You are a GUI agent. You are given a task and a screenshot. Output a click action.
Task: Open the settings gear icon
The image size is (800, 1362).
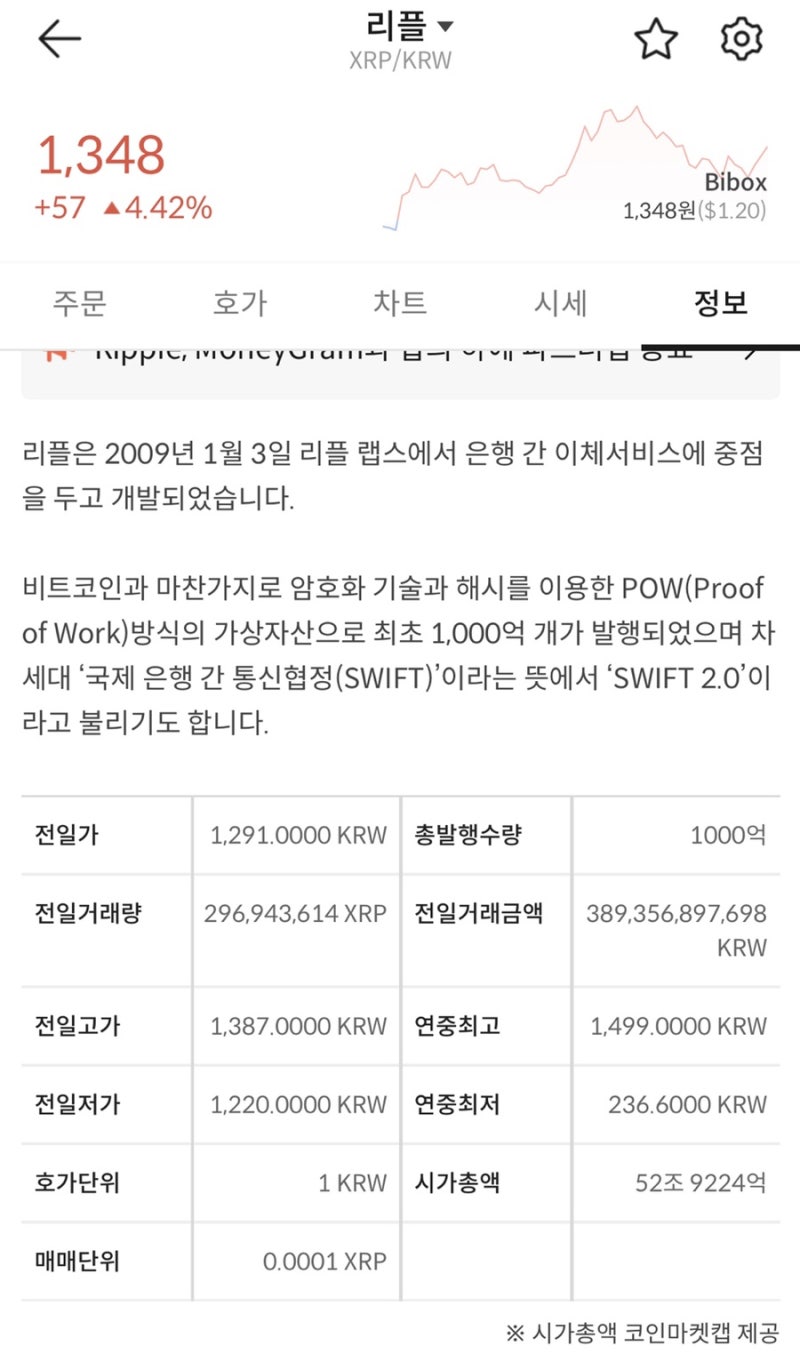[742, 39]
